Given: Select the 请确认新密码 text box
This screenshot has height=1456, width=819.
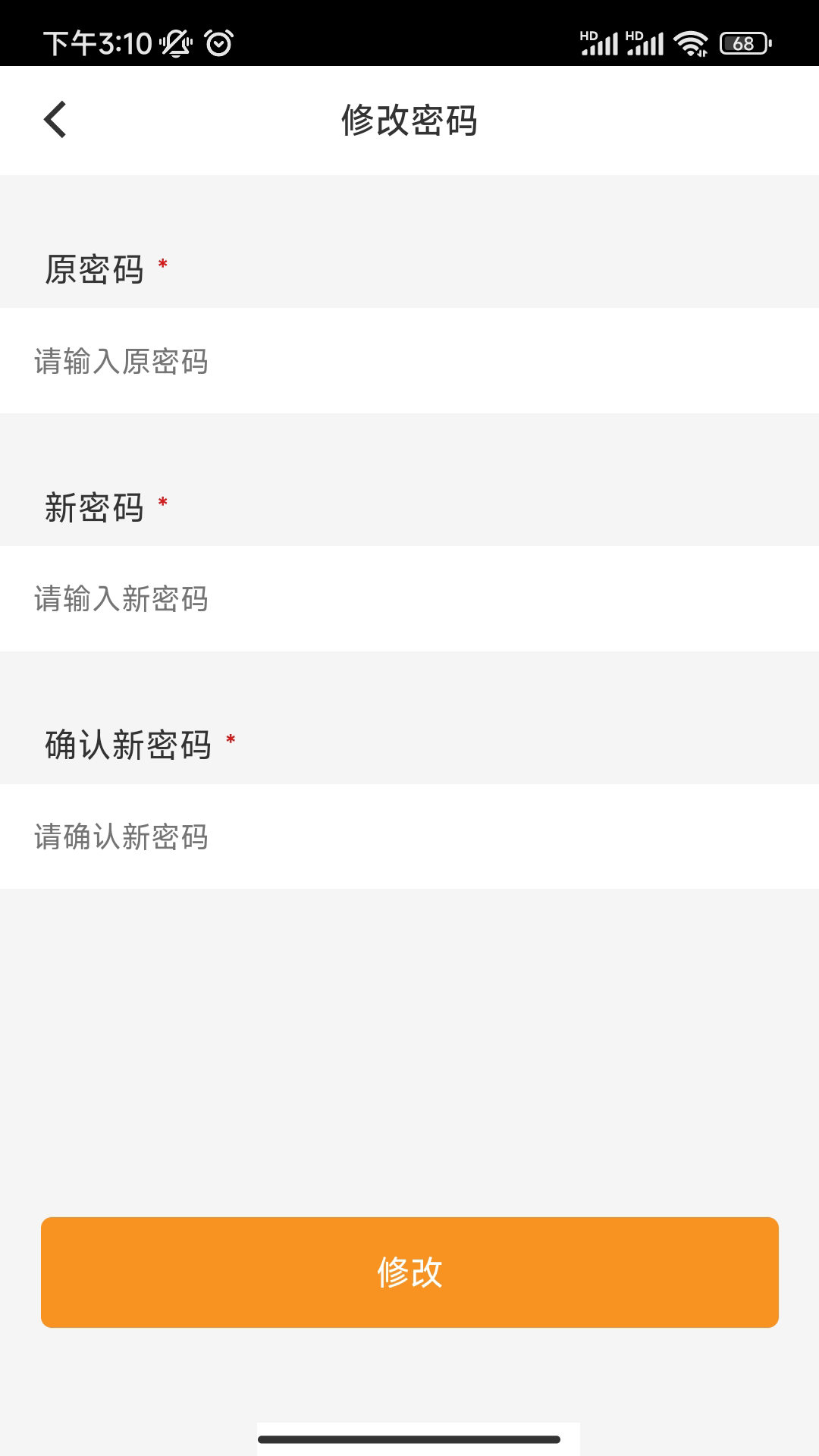Looking at the screenshot, I should (409, 836).
